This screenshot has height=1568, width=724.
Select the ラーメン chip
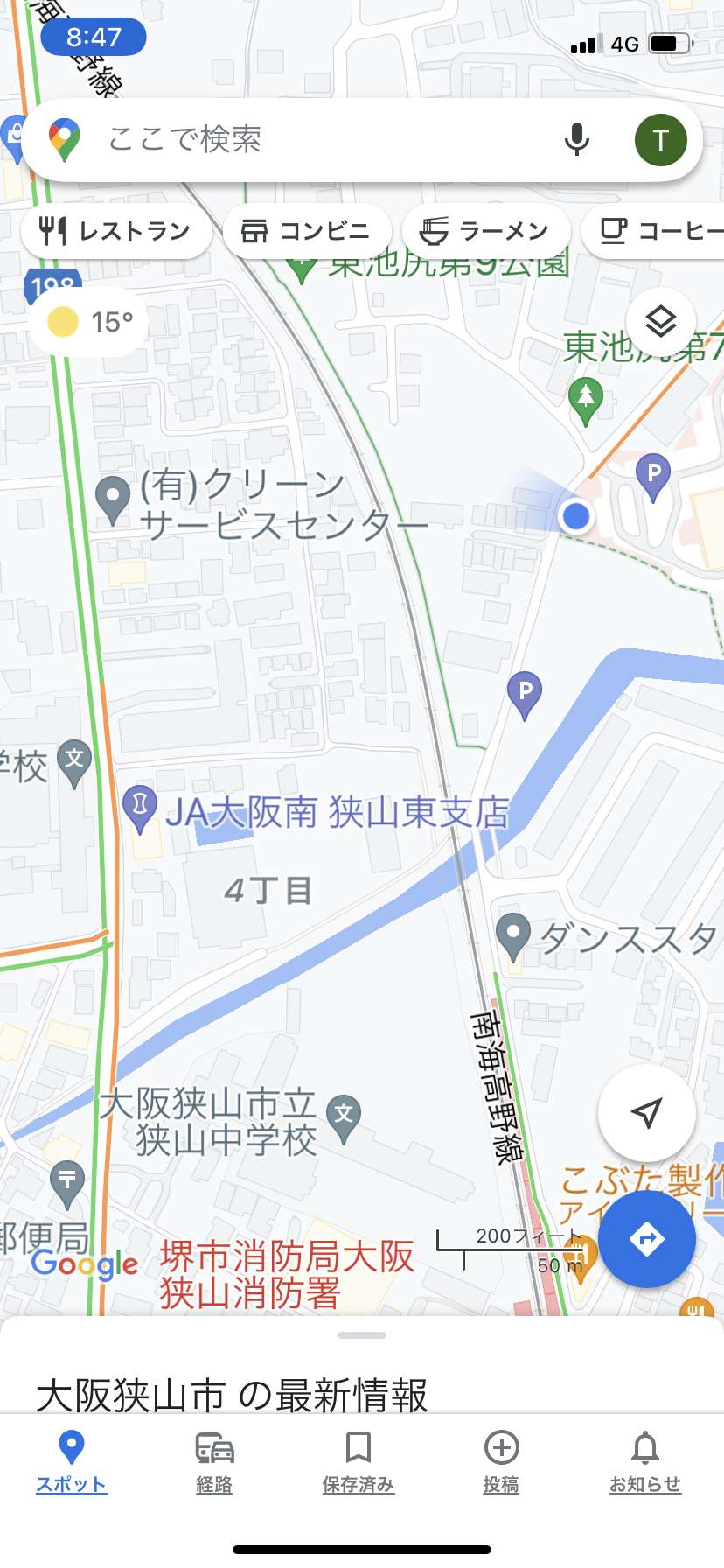pos(485,231)
